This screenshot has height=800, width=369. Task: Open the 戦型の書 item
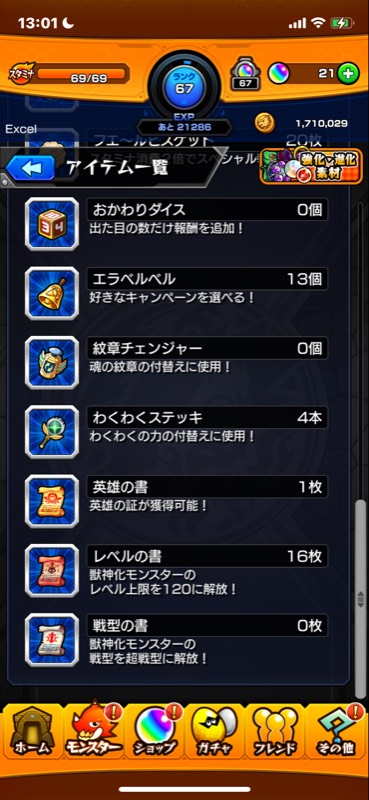(177, 640)
